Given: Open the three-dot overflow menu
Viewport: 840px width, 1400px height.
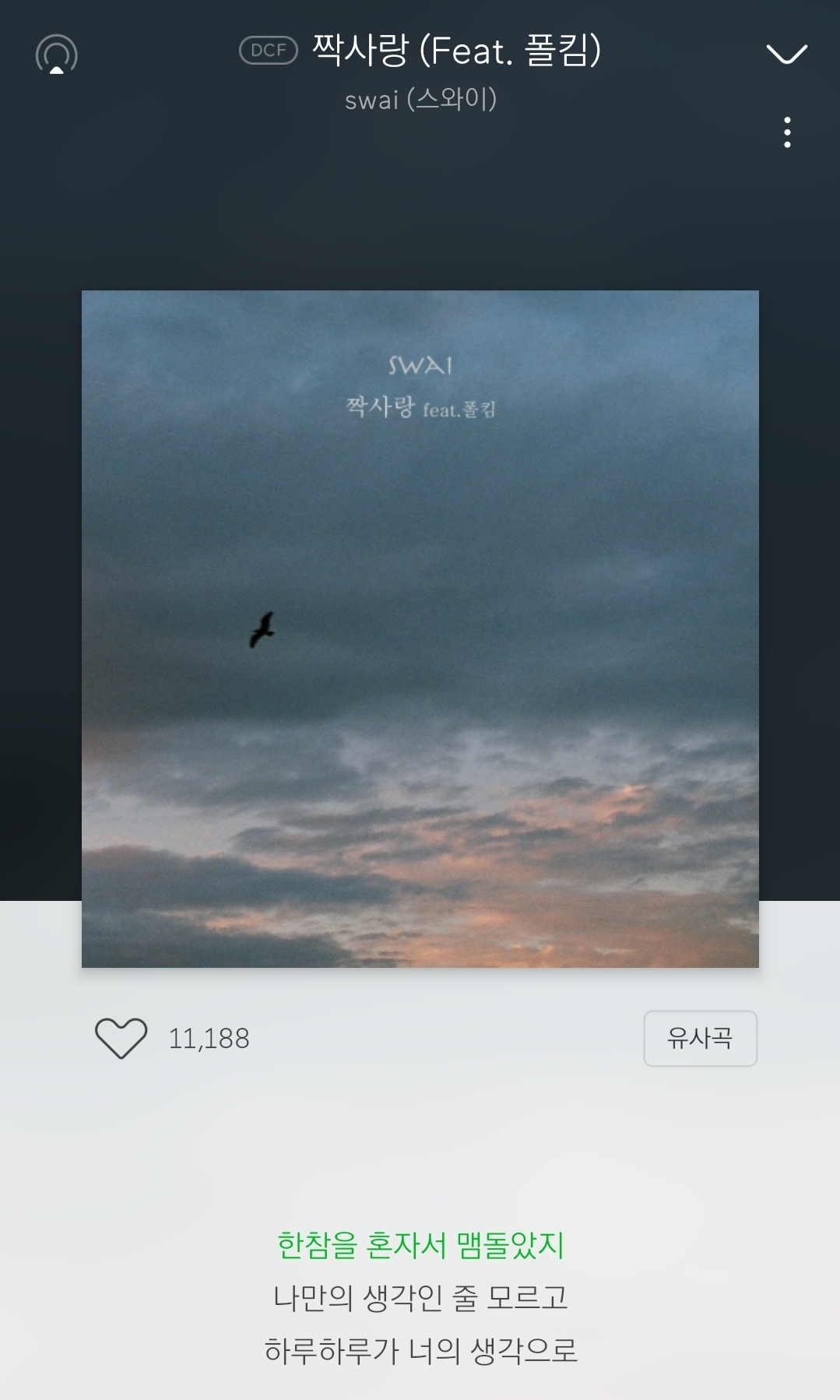Looking at the screenshot, I should click(787, 132).
